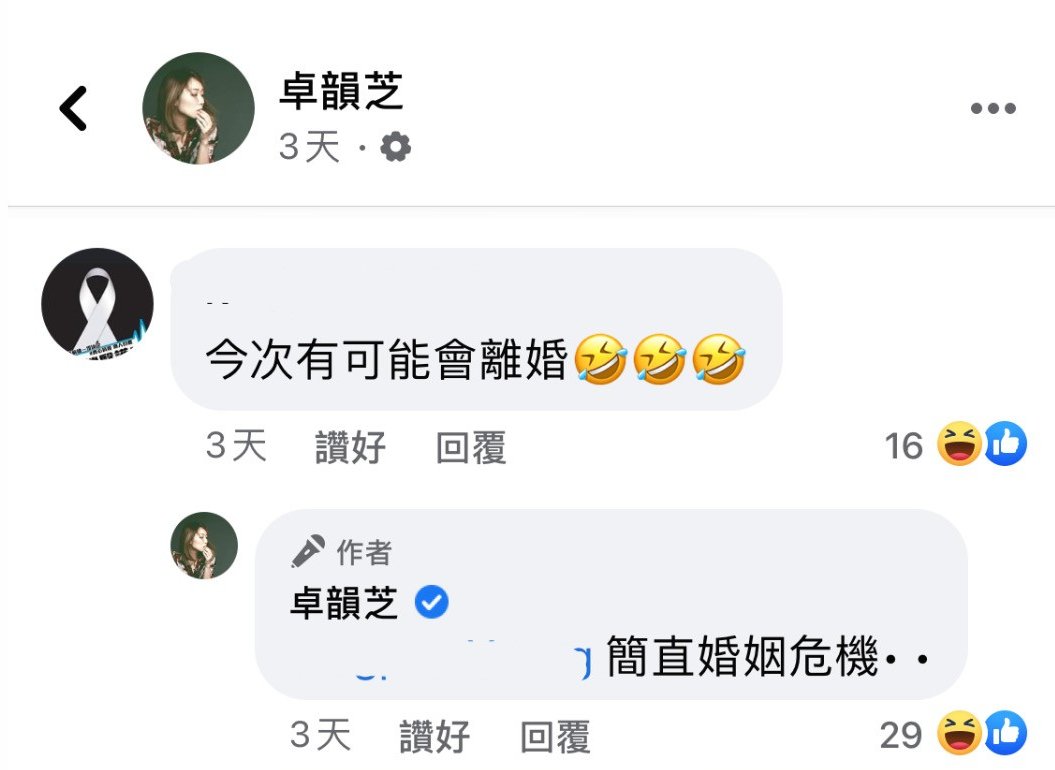Like the comment 今次有可能會離婚
Viewport: 1055px width, 770px height.
click(x=350, y=447)
